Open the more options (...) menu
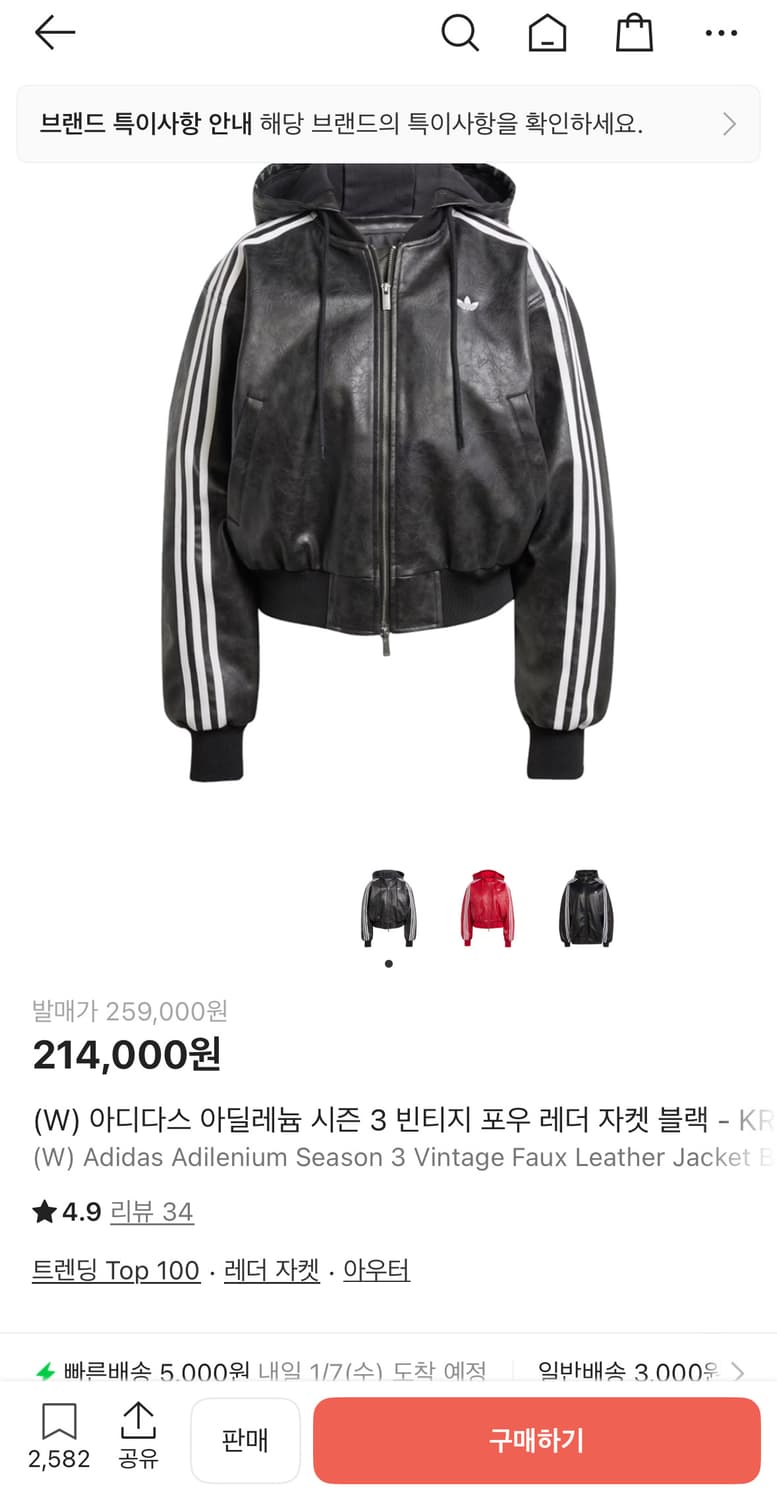Screen dimensions: 777x1500 721,33
